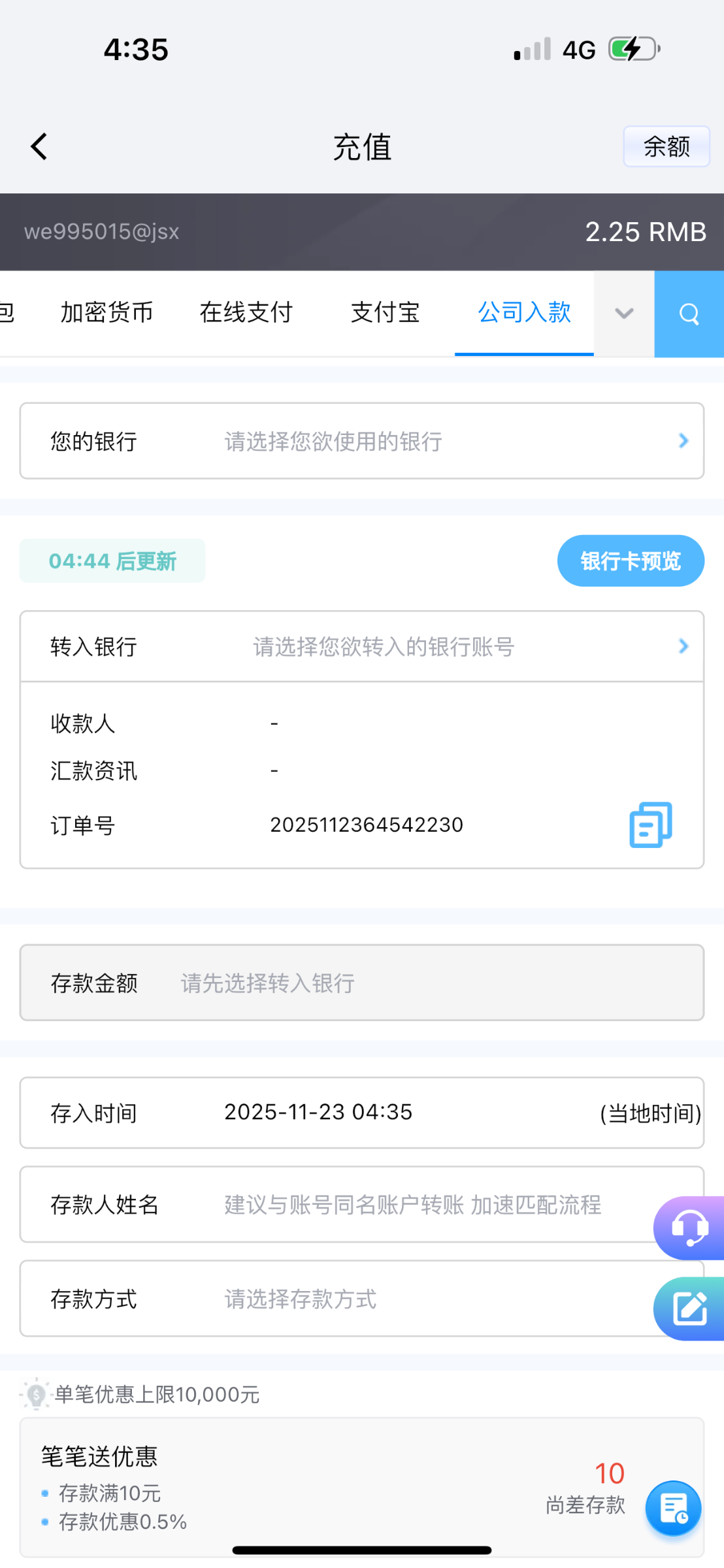Select the 支付宝 payment tab
Screen dimensions: 724x1568
coord(385,312)
